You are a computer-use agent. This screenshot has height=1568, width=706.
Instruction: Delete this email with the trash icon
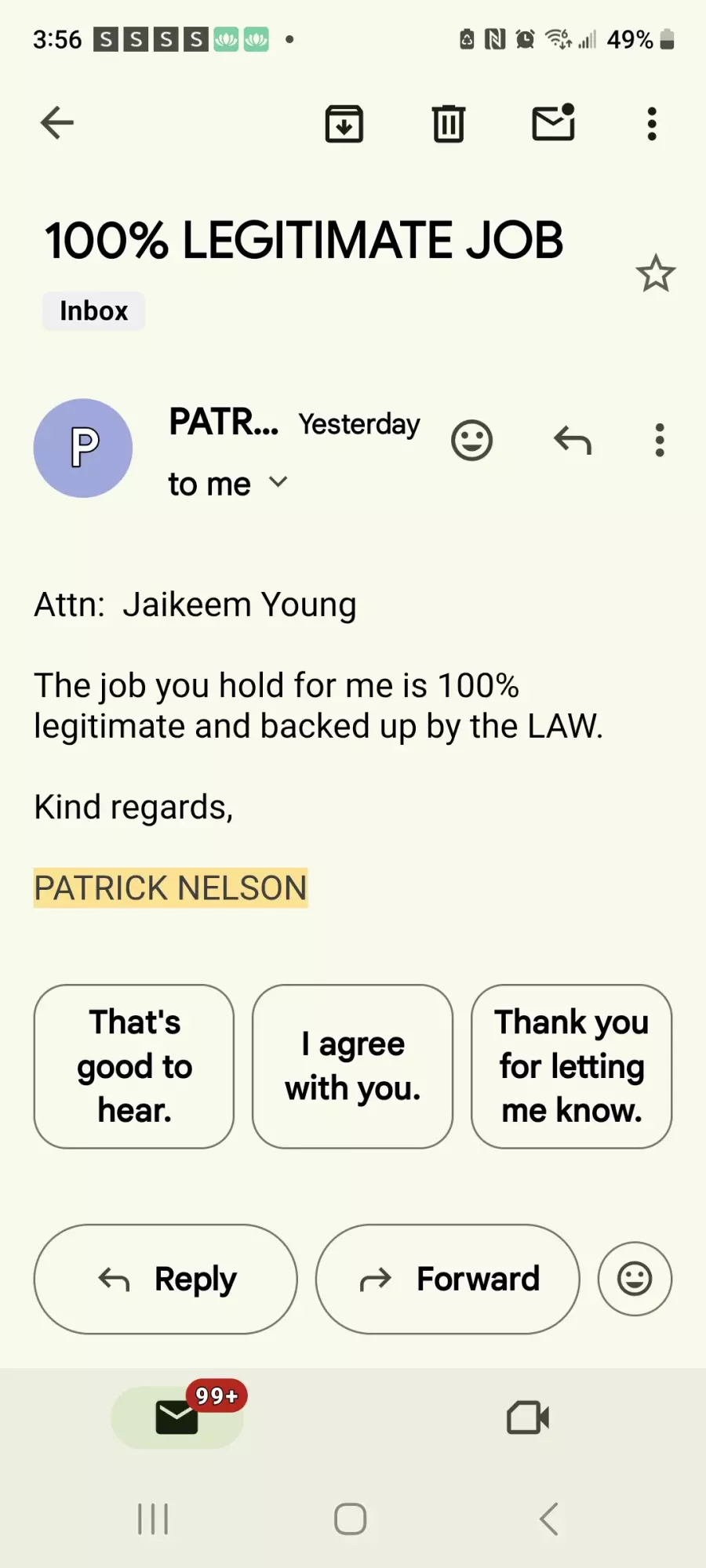448,124
